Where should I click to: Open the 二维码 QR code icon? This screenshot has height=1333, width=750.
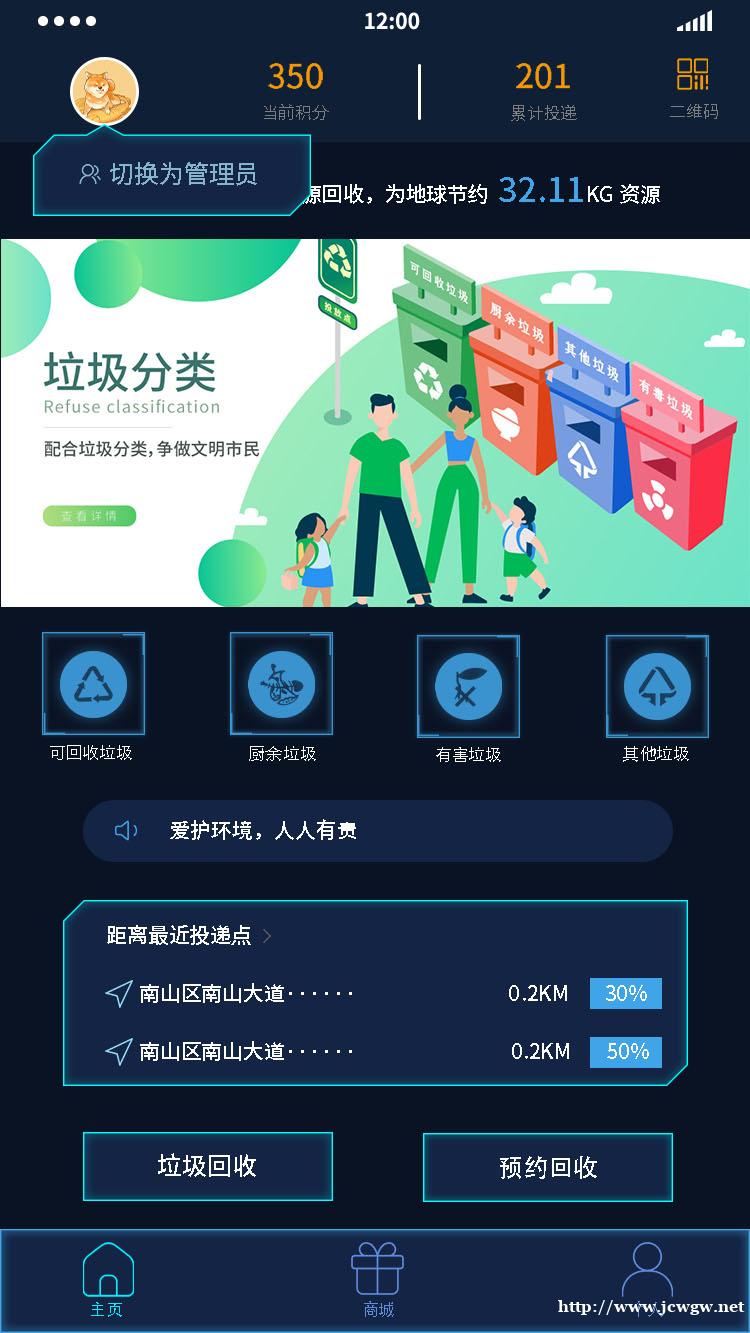tap(695, 75)
